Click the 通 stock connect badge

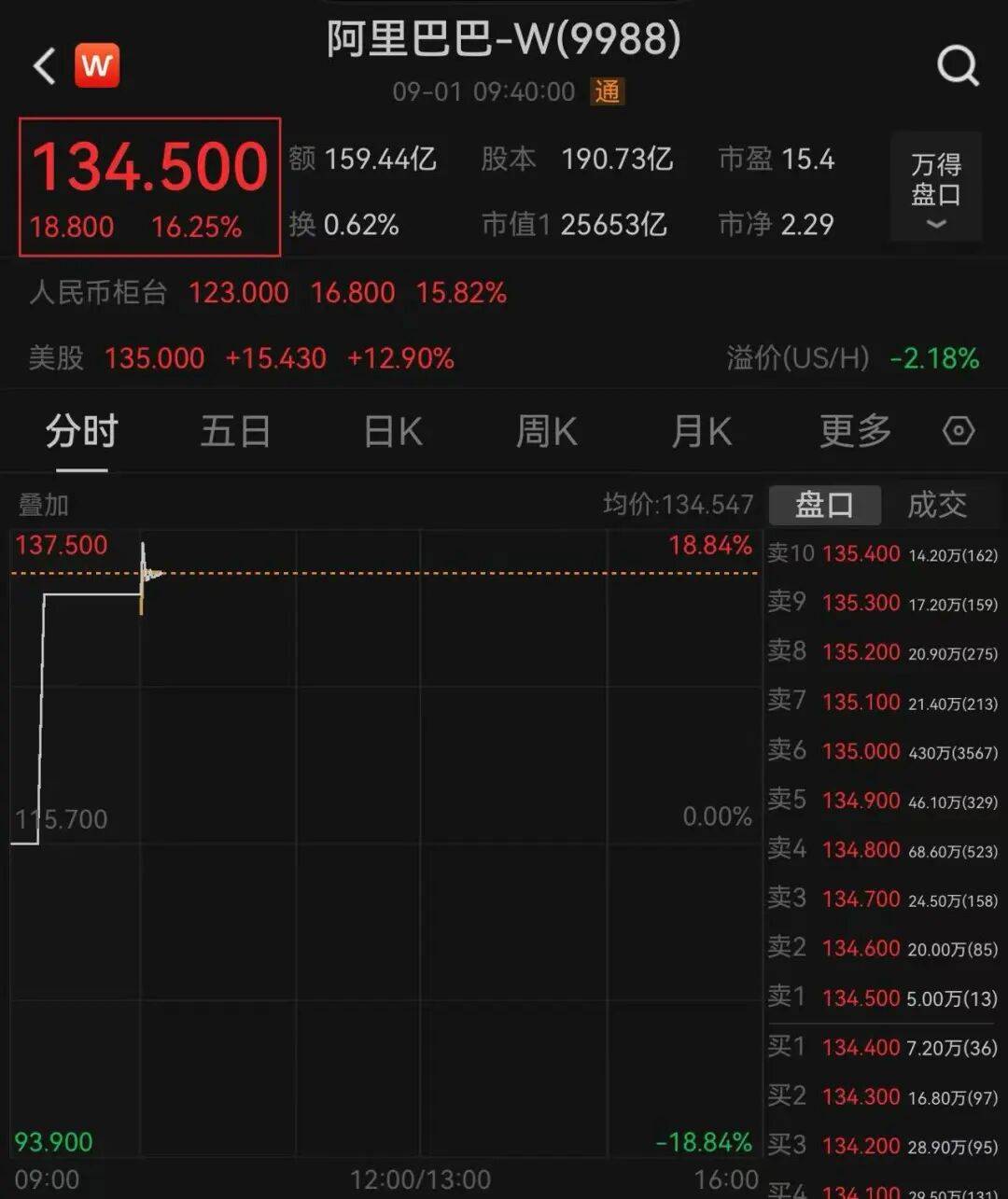tap(607, 93)
